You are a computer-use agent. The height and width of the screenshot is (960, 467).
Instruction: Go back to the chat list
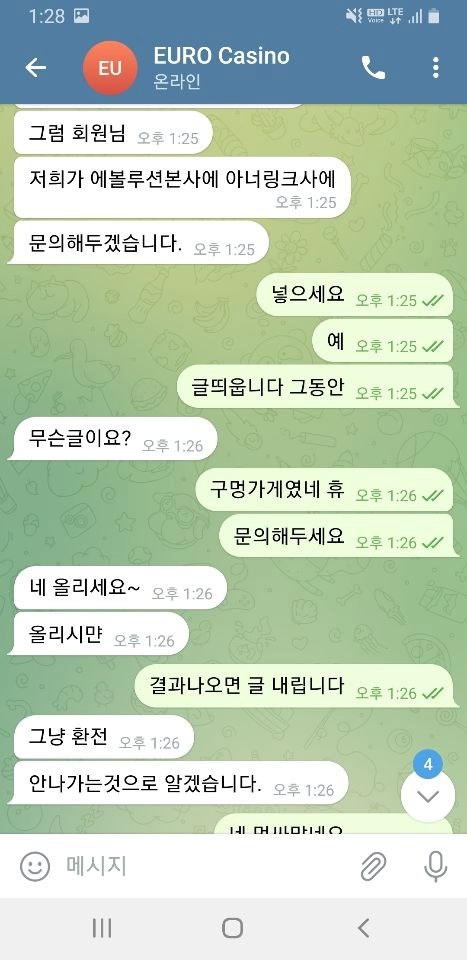35,67
